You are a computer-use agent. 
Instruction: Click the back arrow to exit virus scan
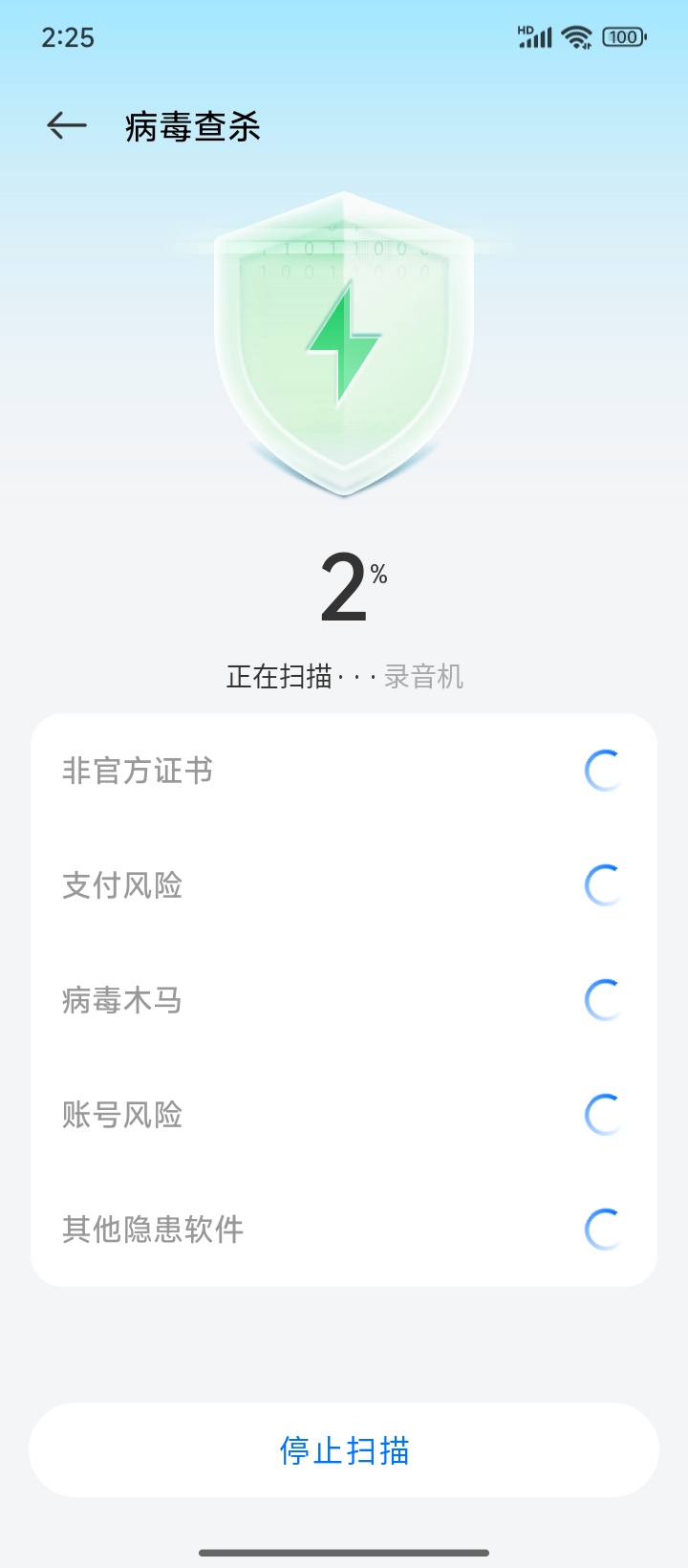(65, 125)
